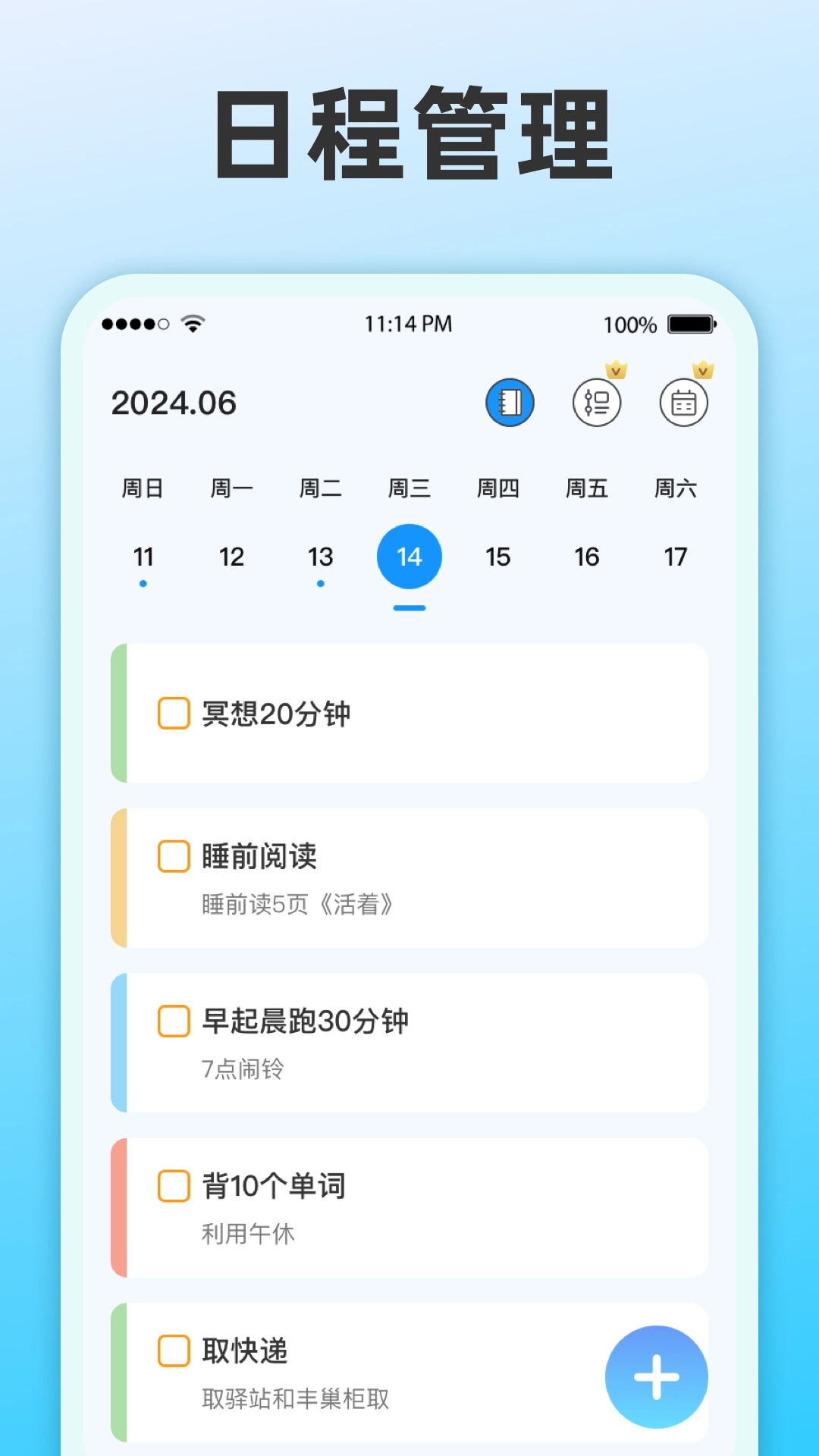Select date 11 with the reminder dot

[144, 556]
